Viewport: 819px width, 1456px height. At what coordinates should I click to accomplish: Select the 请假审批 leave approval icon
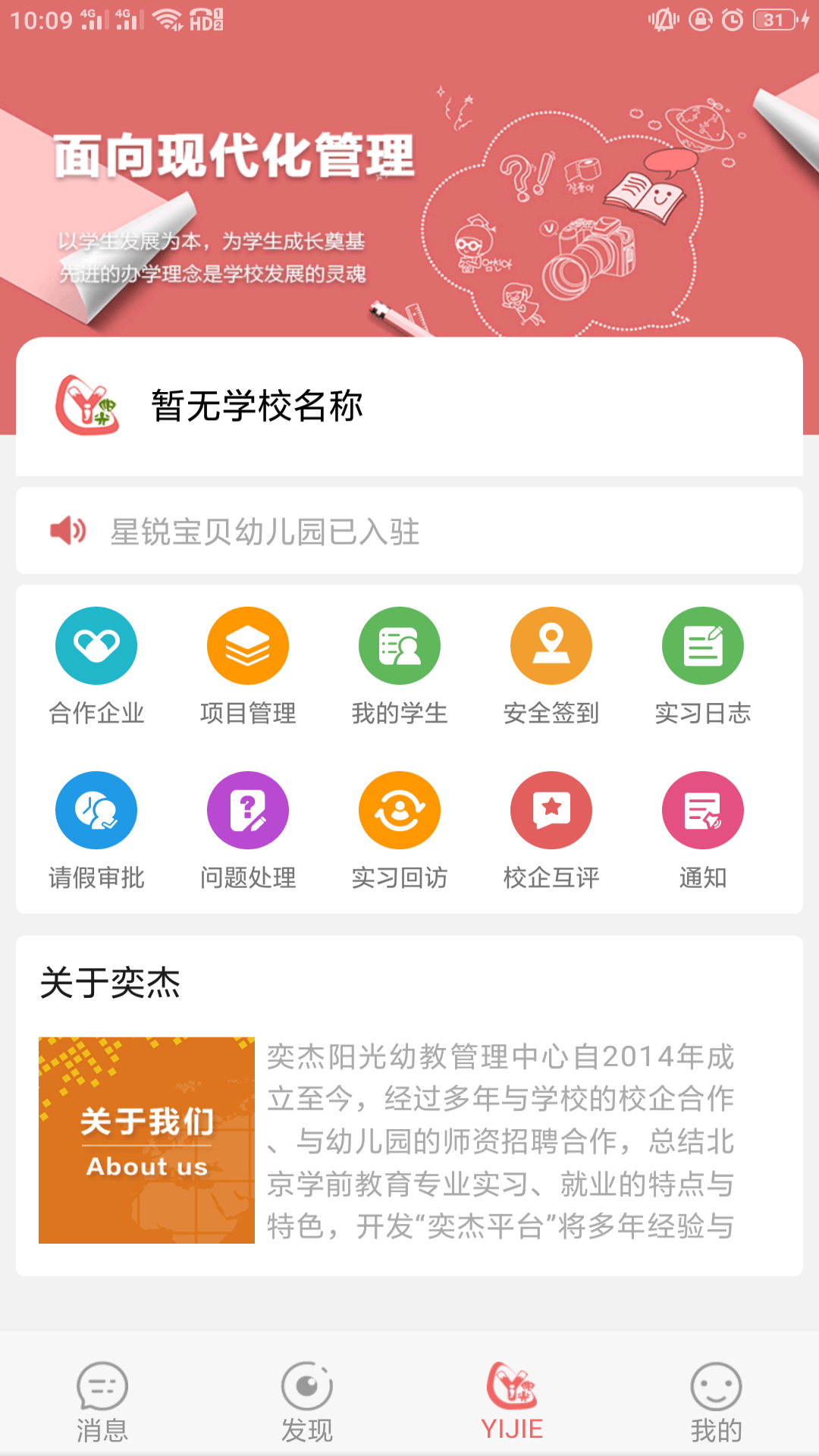coord(96,809)
